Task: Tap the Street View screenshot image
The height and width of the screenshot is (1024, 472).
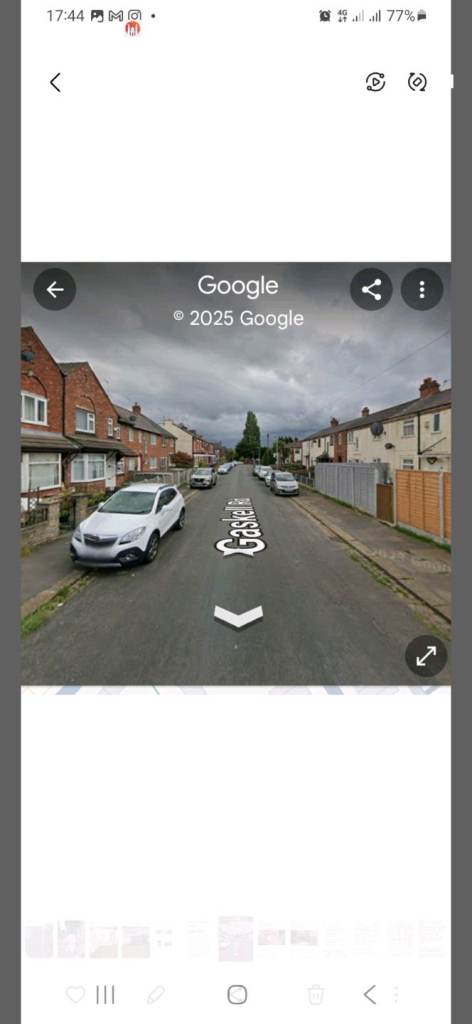Action: pyautogui.click(x=236, y=473)
